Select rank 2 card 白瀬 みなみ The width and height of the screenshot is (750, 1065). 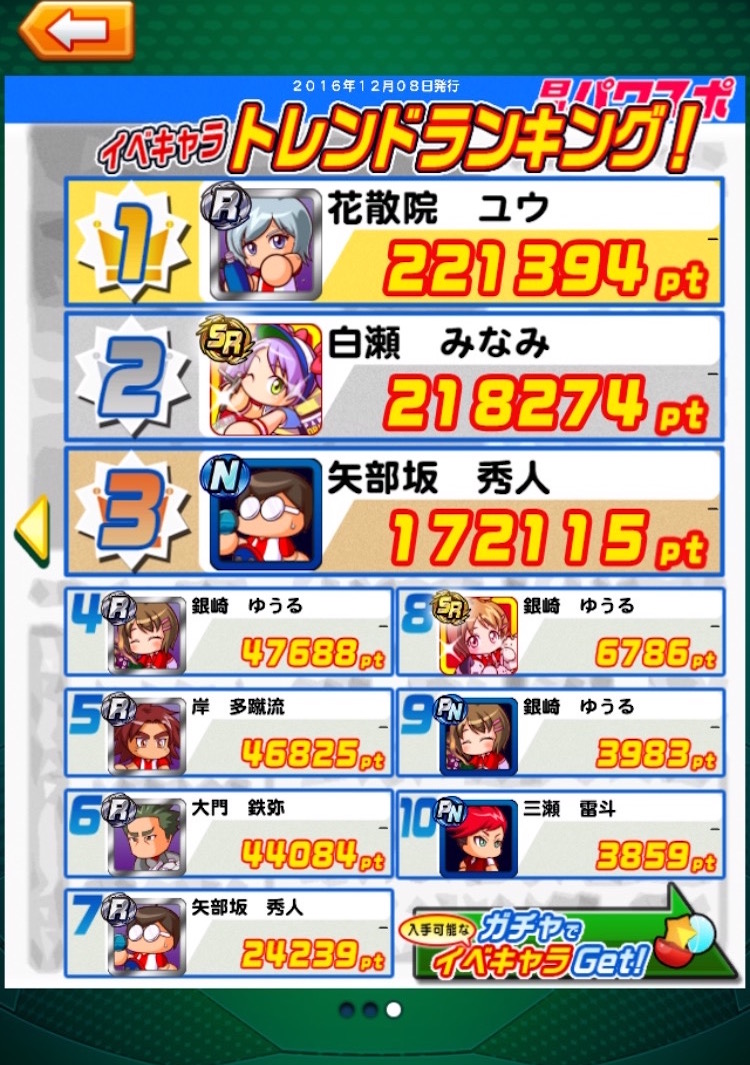[393, 376]
